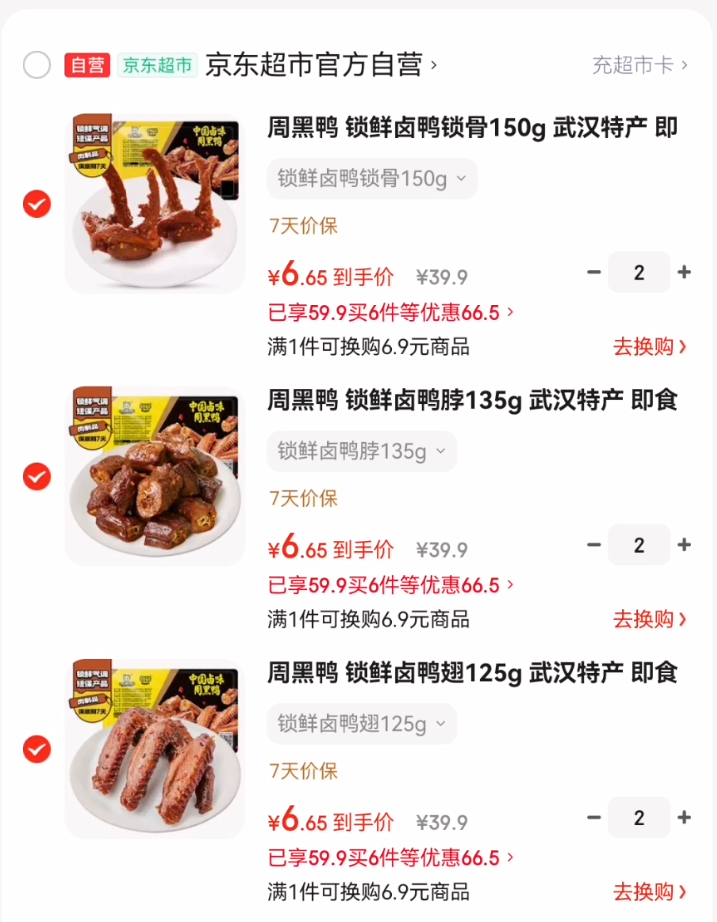Open the 锁鲜卤鸭翅125g spec dropdown
The image size is (717, 922).
(361, 724)
